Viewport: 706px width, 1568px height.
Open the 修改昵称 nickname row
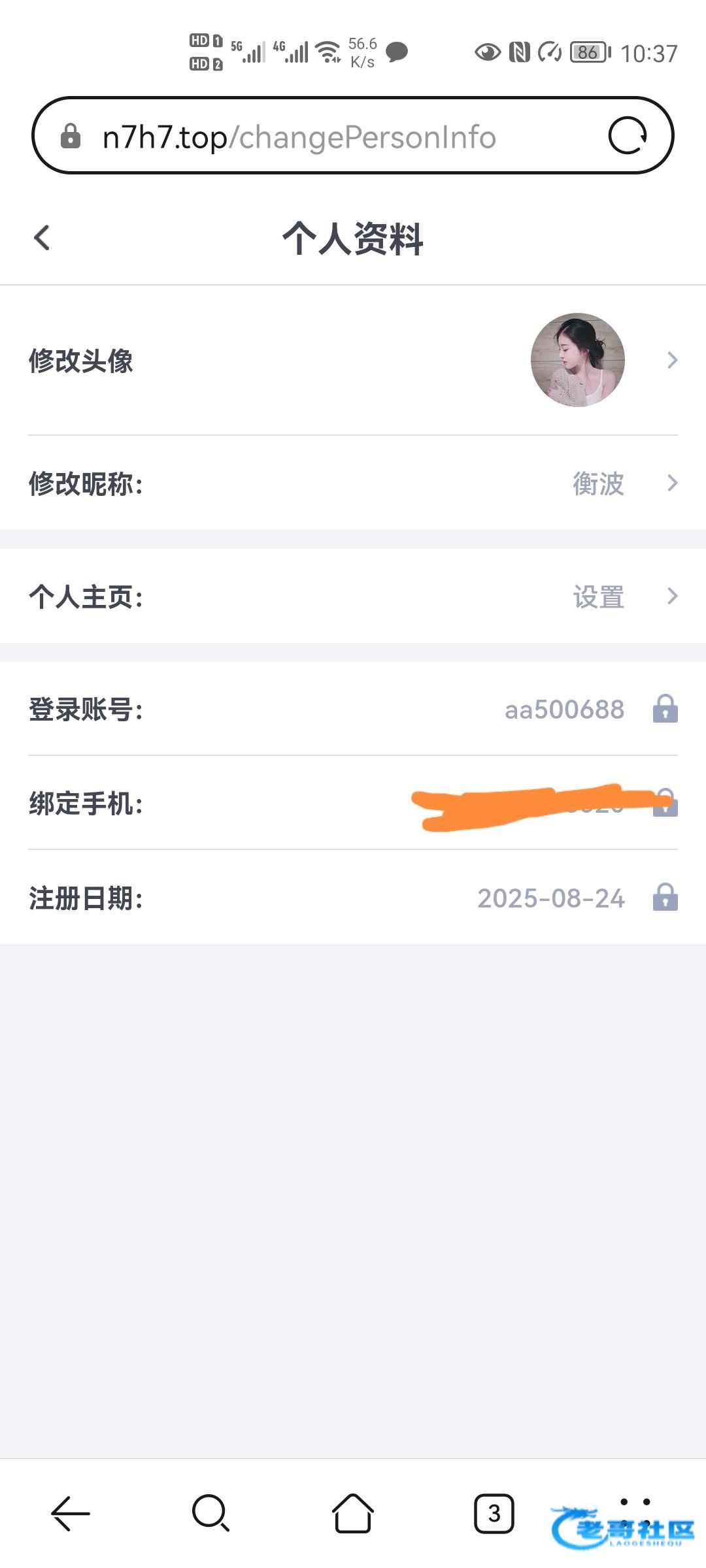[353, 483]
